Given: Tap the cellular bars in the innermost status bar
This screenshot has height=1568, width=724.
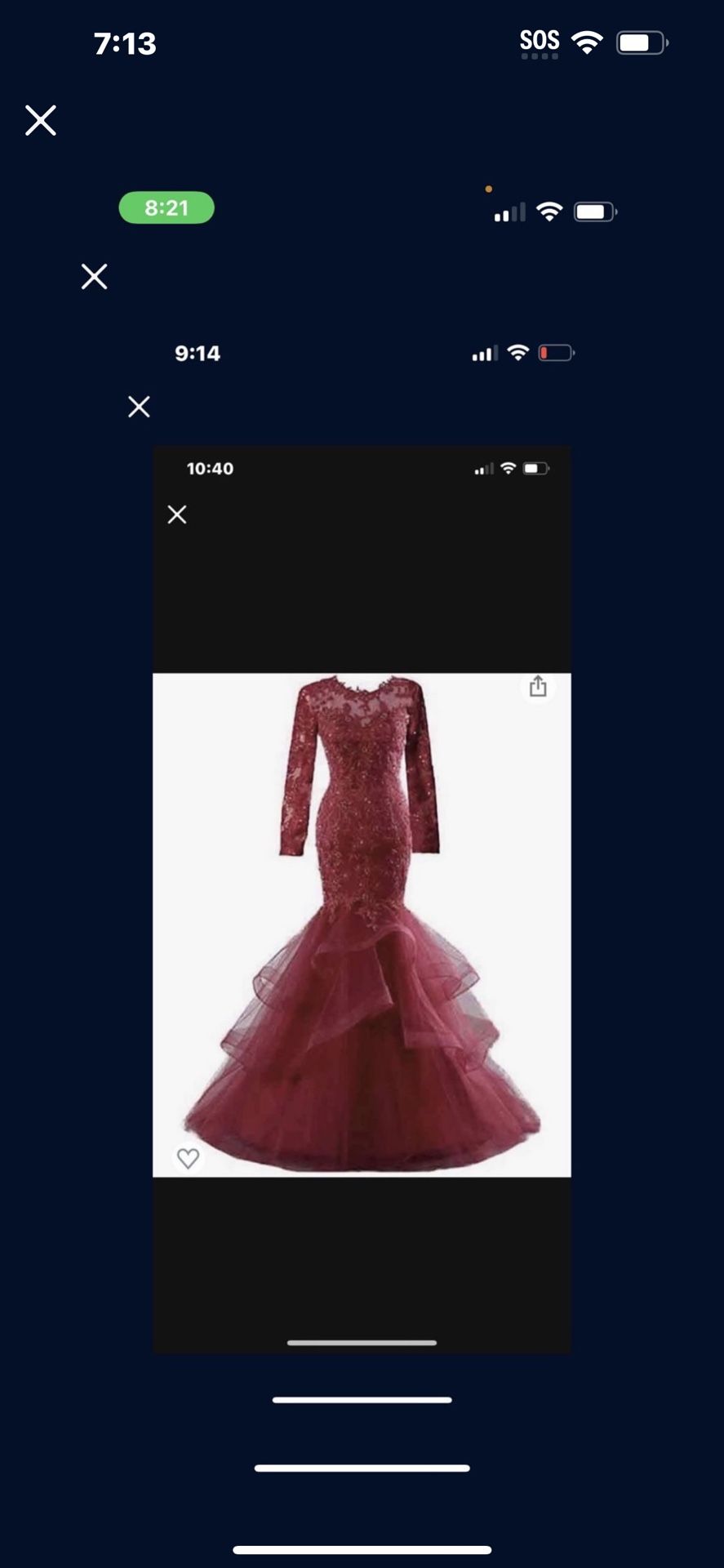Looking at the screenshot, I should click(x=483, y=467).
